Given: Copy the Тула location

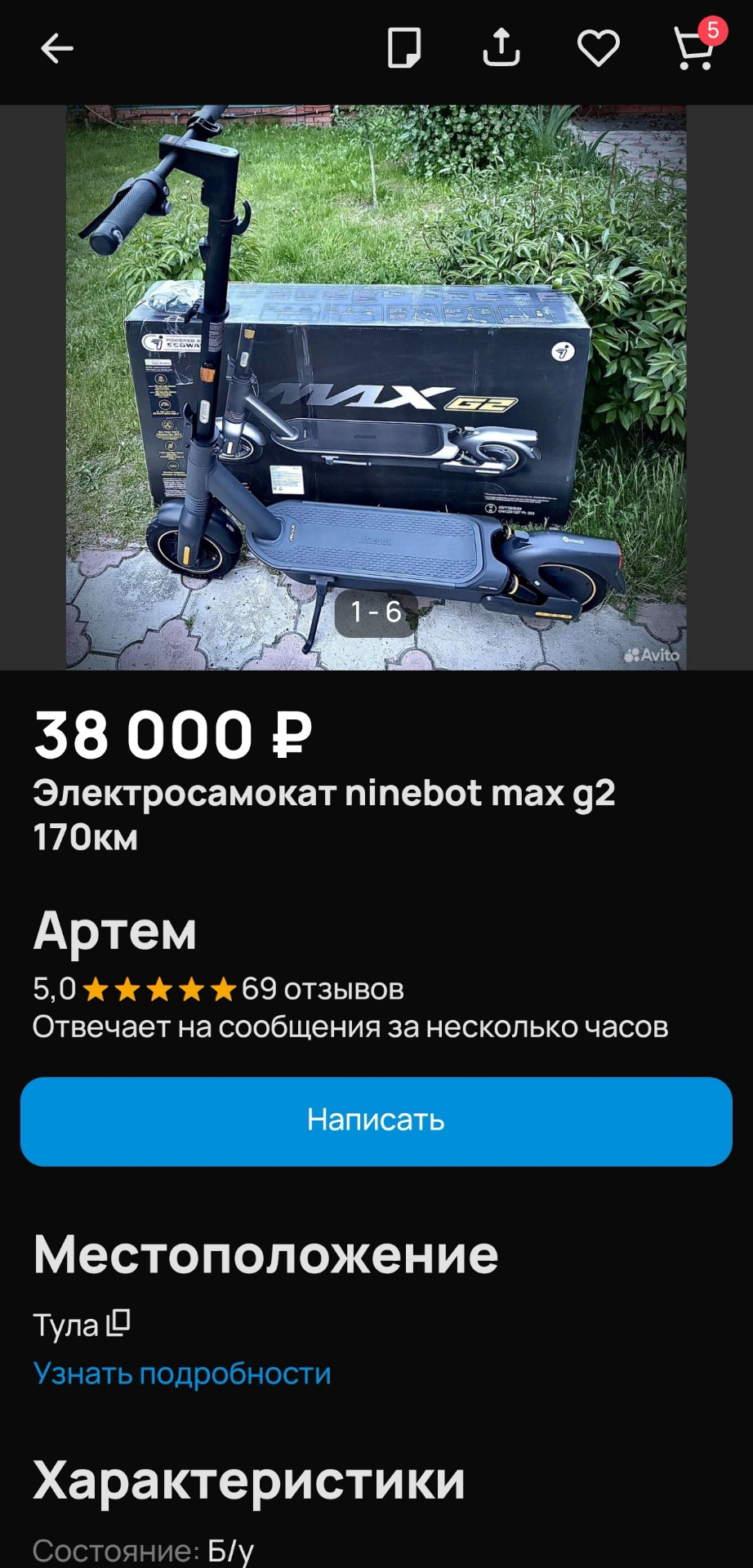Looking at the screenshot, I should click(119, 1323).
